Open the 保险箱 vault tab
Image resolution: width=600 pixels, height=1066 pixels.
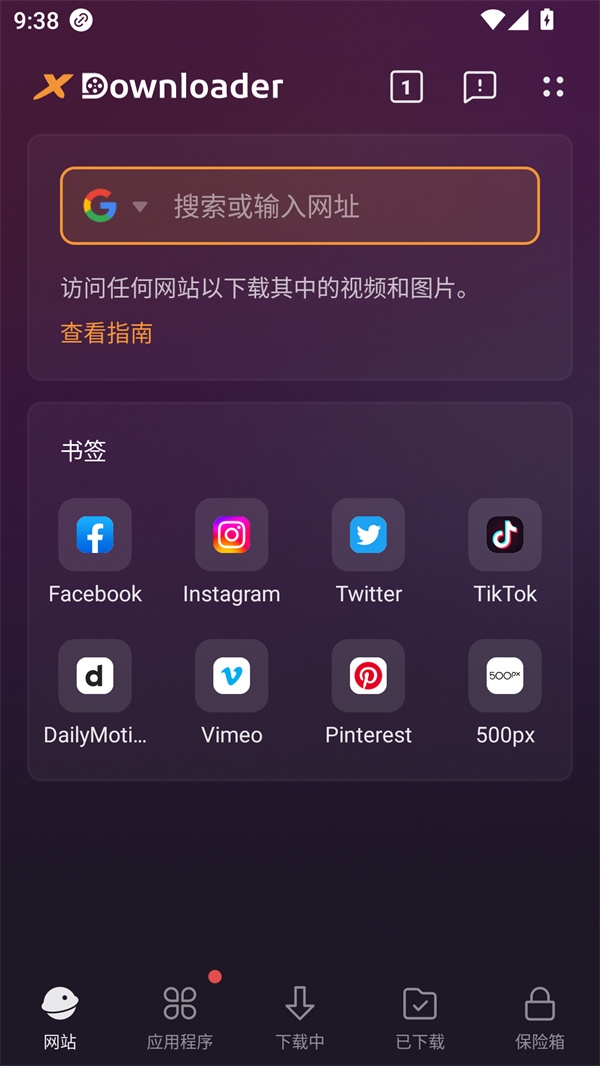coord(540,1017)
